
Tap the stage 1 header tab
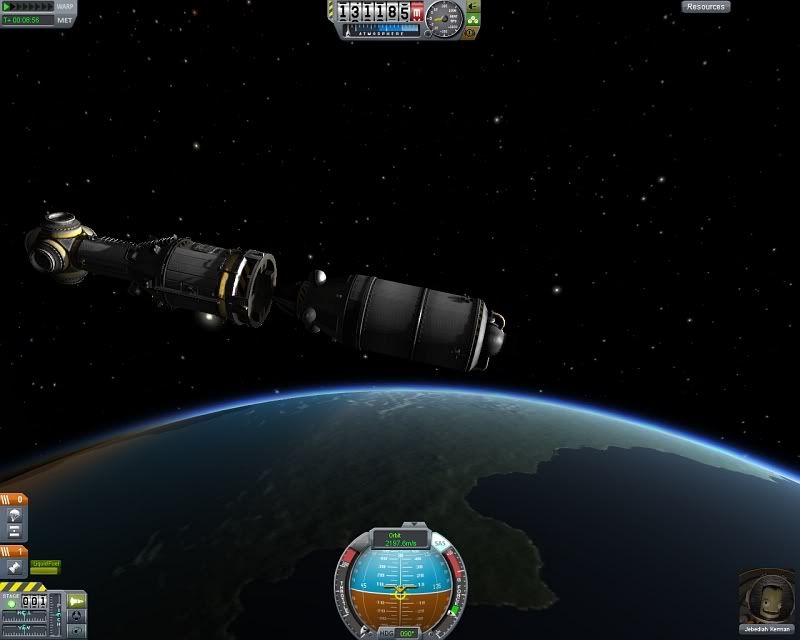coord(14,551)
